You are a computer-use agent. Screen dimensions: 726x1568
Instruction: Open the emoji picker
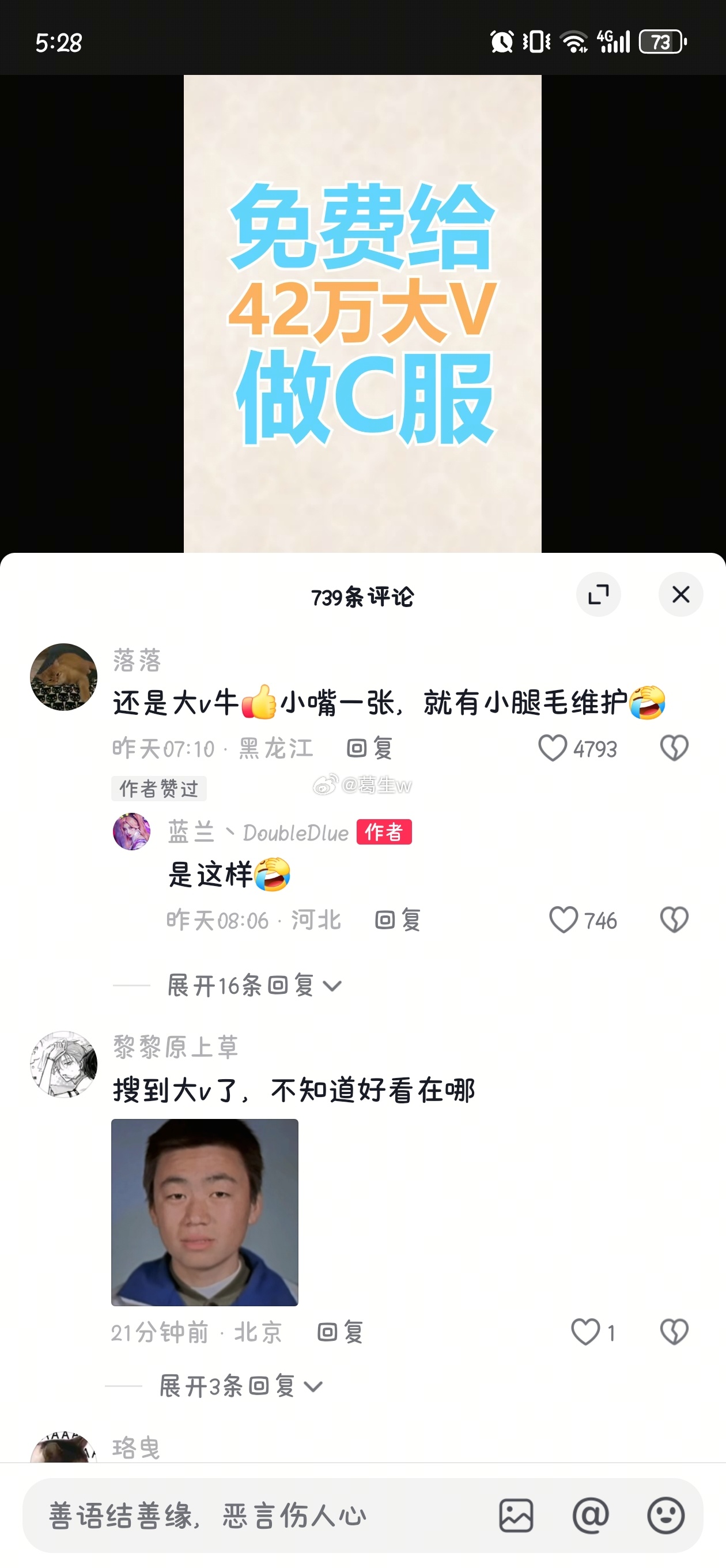point(665,1515)
